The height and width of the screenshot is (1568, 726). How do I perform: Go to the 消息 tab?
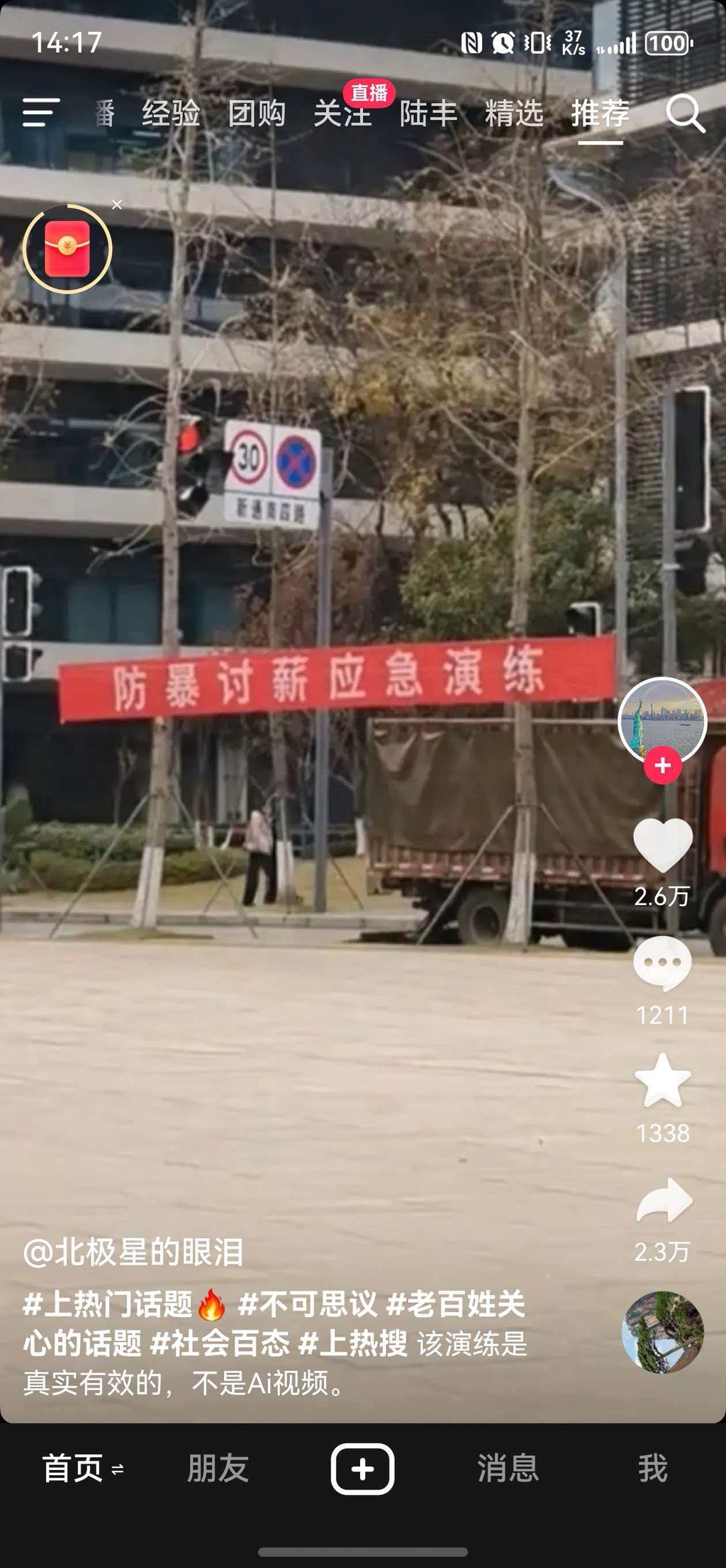coord(508,1468)
